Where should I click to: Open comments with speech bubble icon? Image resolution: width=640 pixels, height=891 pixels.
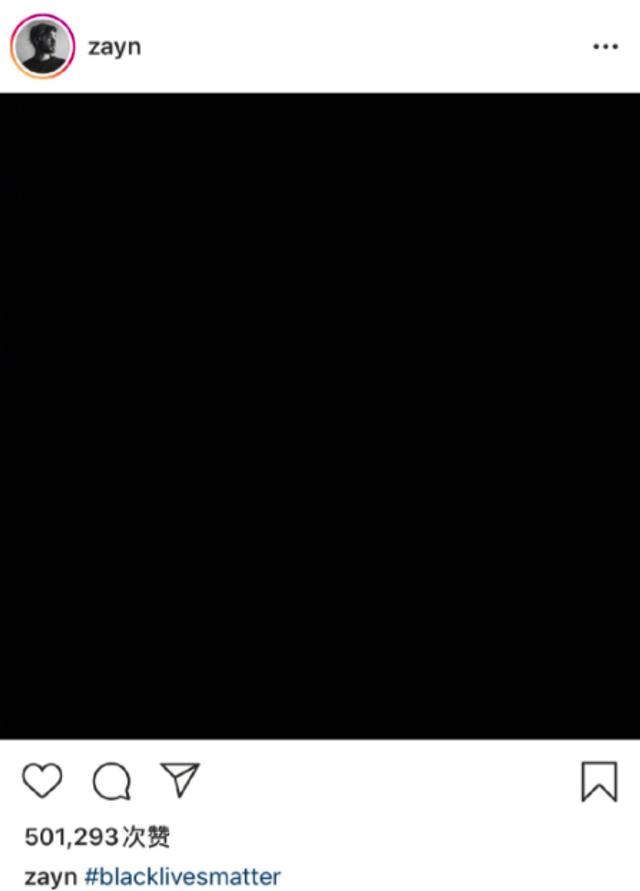(x=111, y=781)
